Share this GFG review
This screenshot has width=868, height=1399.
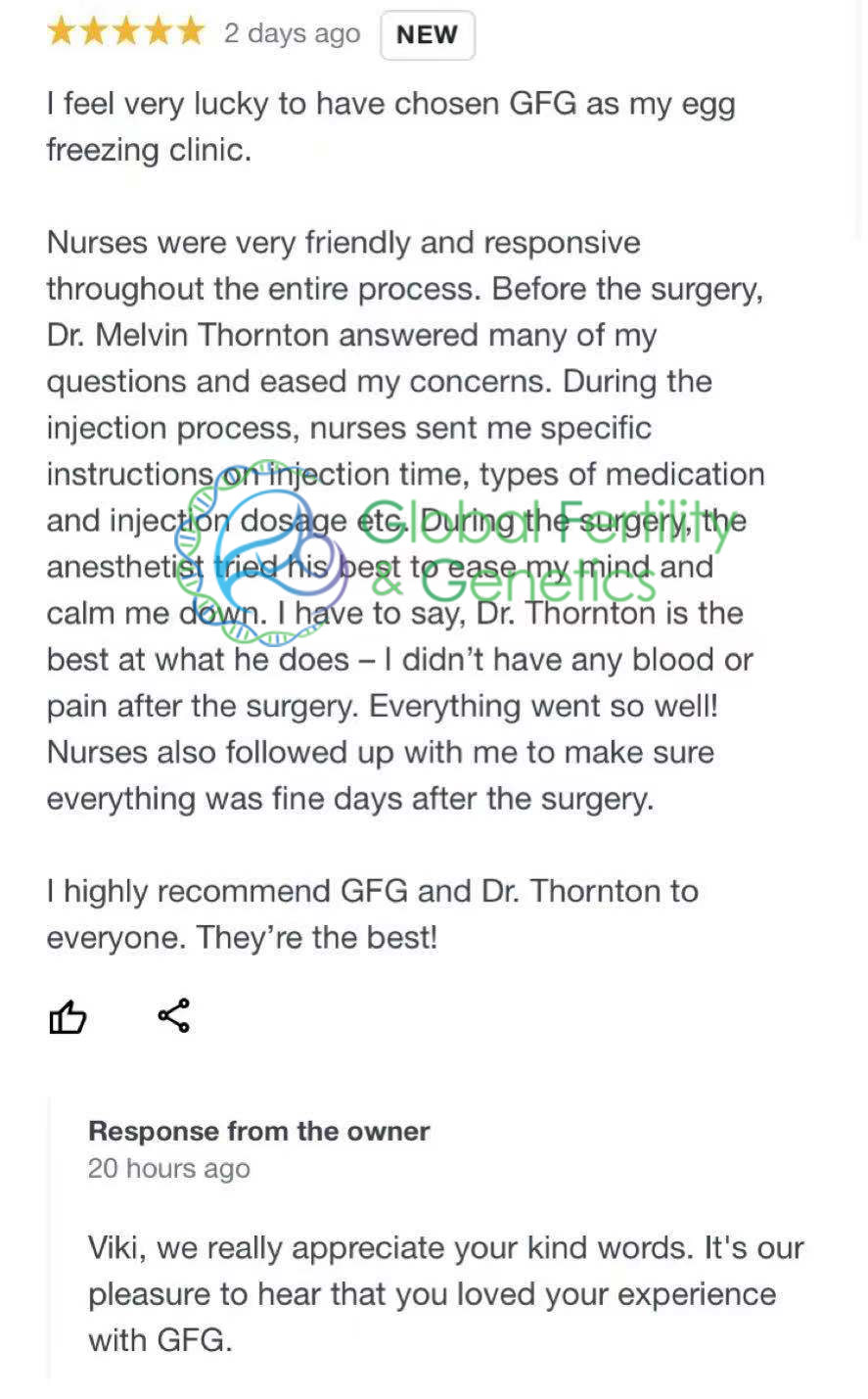(174, 1016)
